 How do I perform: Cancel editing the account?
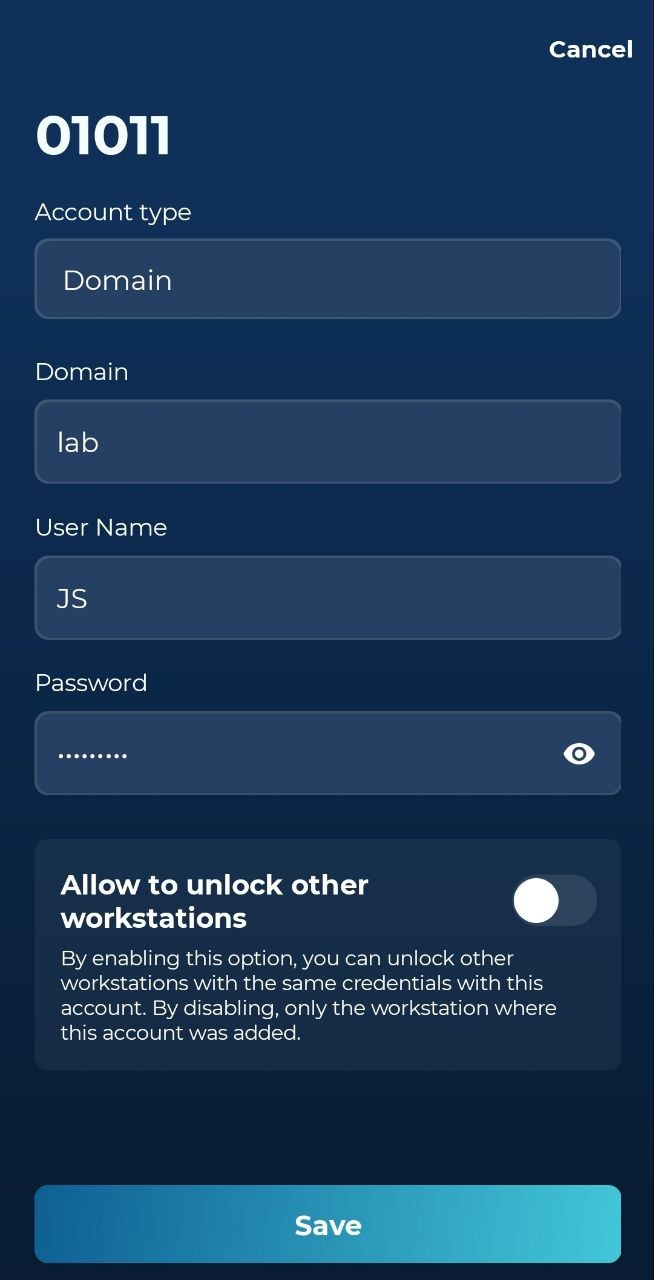pyautogui.click(x=590, y=49)
